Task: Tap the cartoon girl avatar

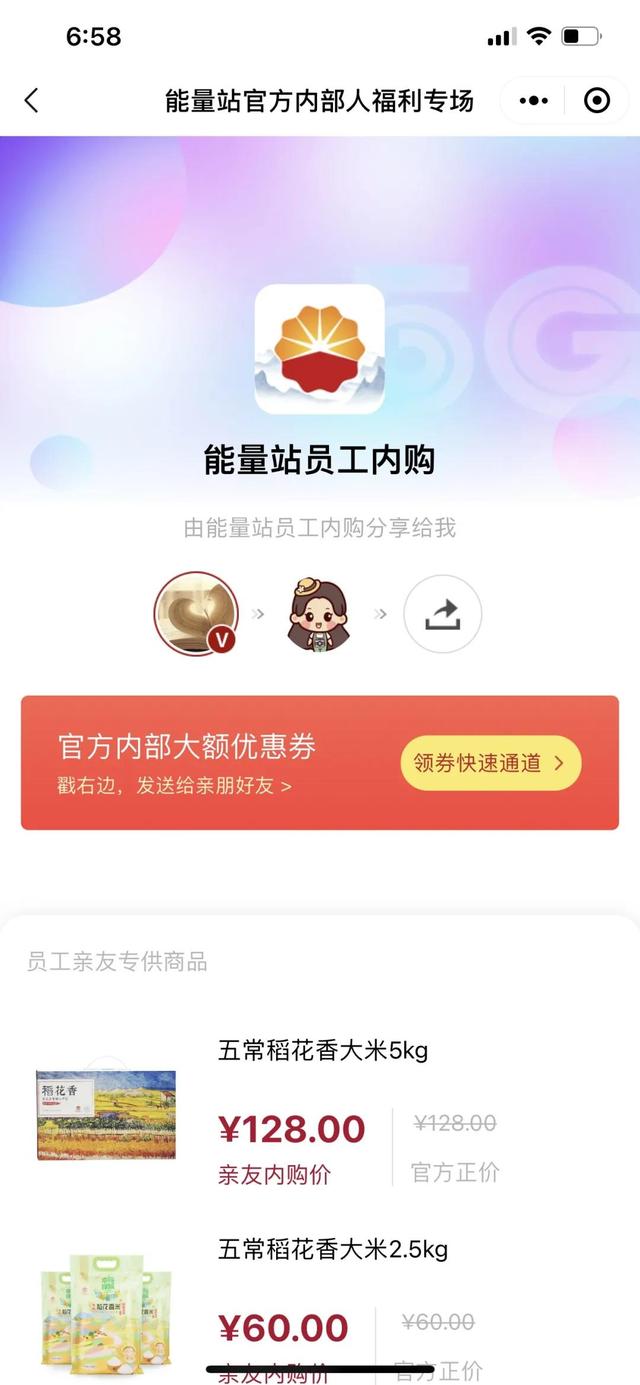Action: [x=317, y=614]
